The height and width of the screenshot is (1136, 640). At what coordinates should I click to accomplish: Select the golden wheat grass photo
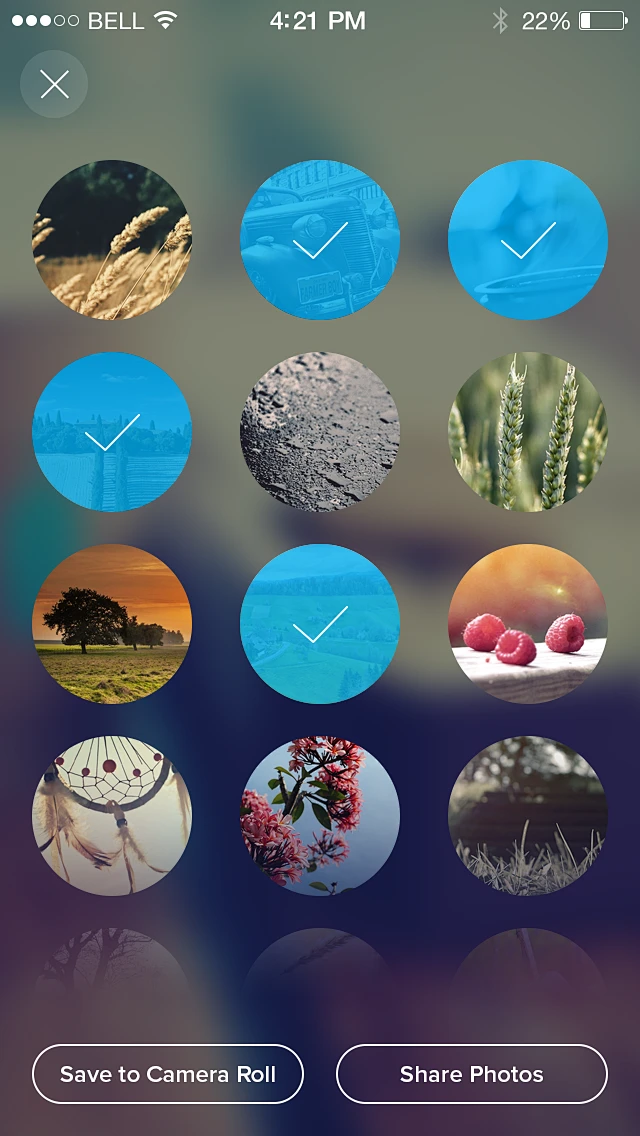tap(112, 240)
